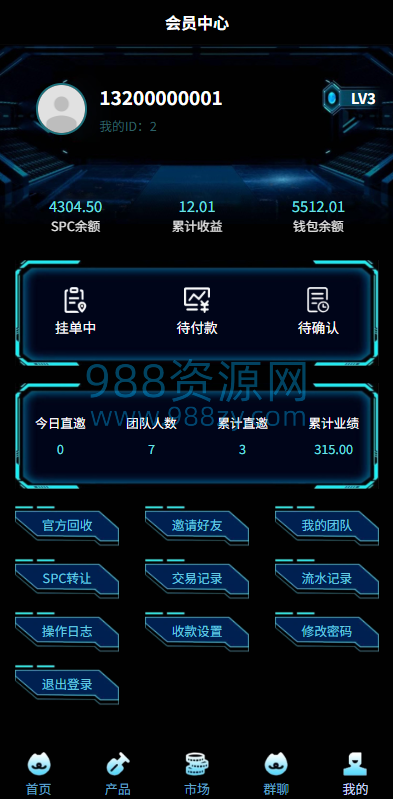Go to the 市场 tab
Viewport: 393px width, 799px height.
pos(197,774)
